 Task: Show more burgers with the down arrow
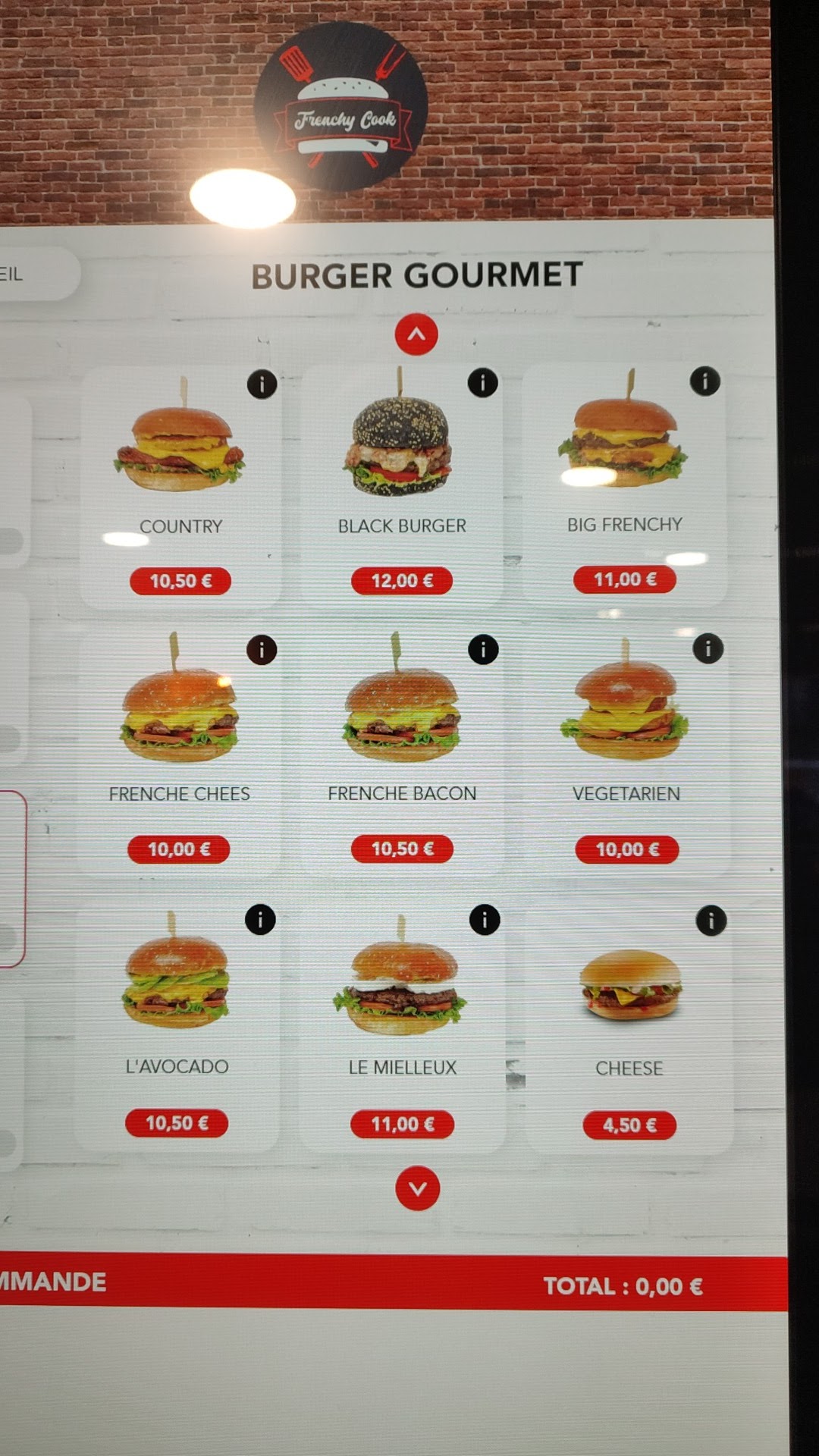418,1188
